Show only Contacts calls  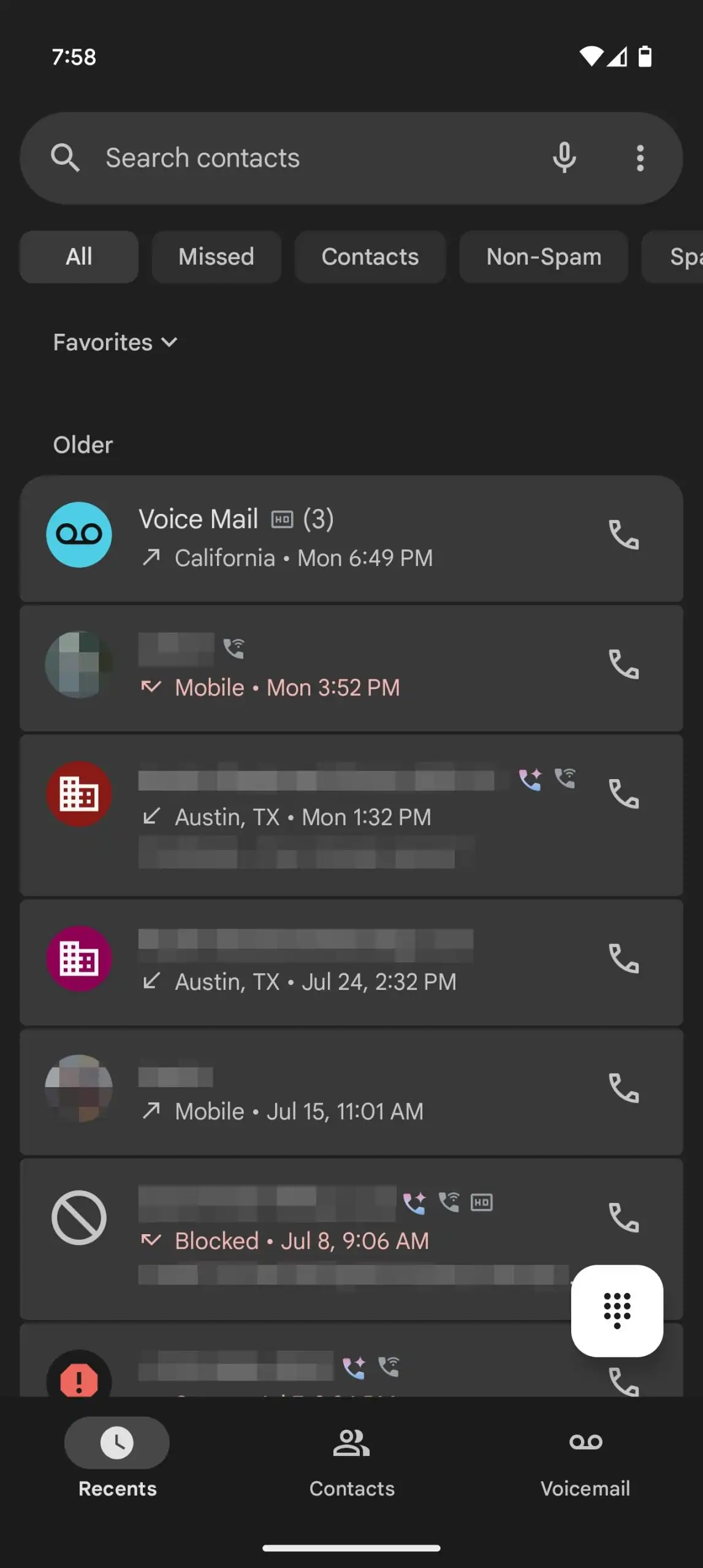pos(370,257)
